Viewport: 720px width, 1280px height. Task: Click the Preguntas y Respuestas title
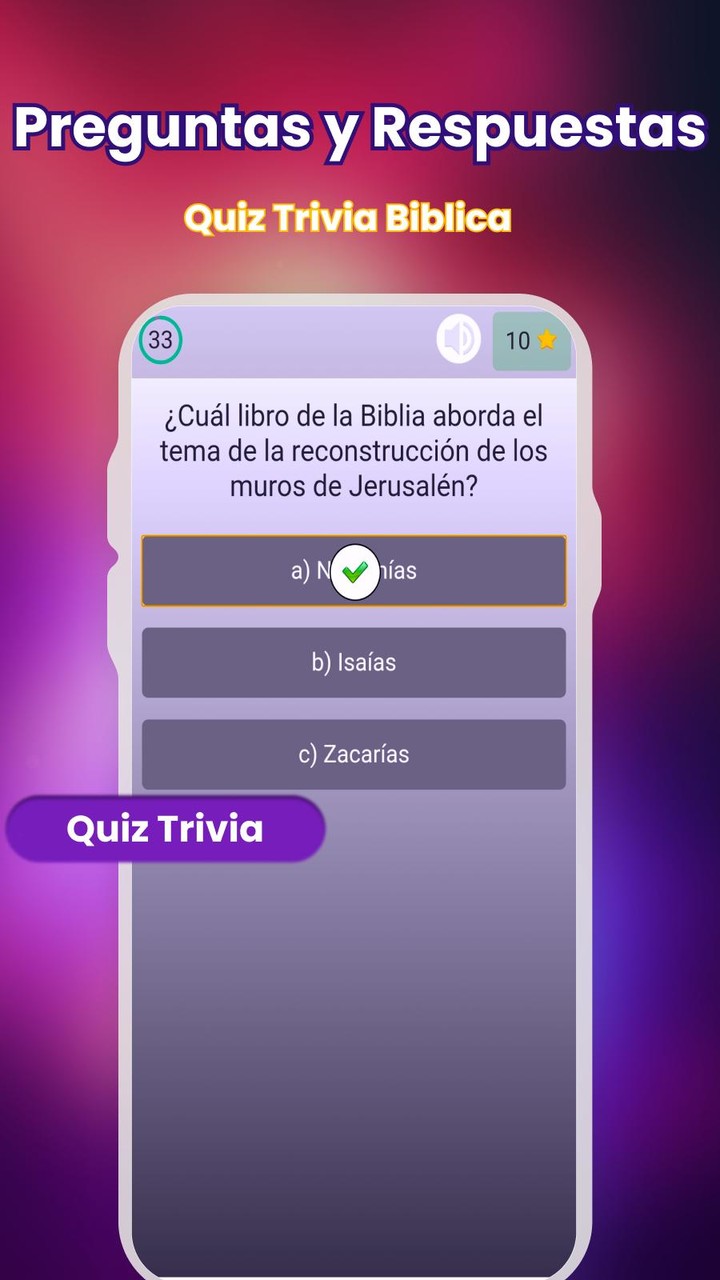360,128
